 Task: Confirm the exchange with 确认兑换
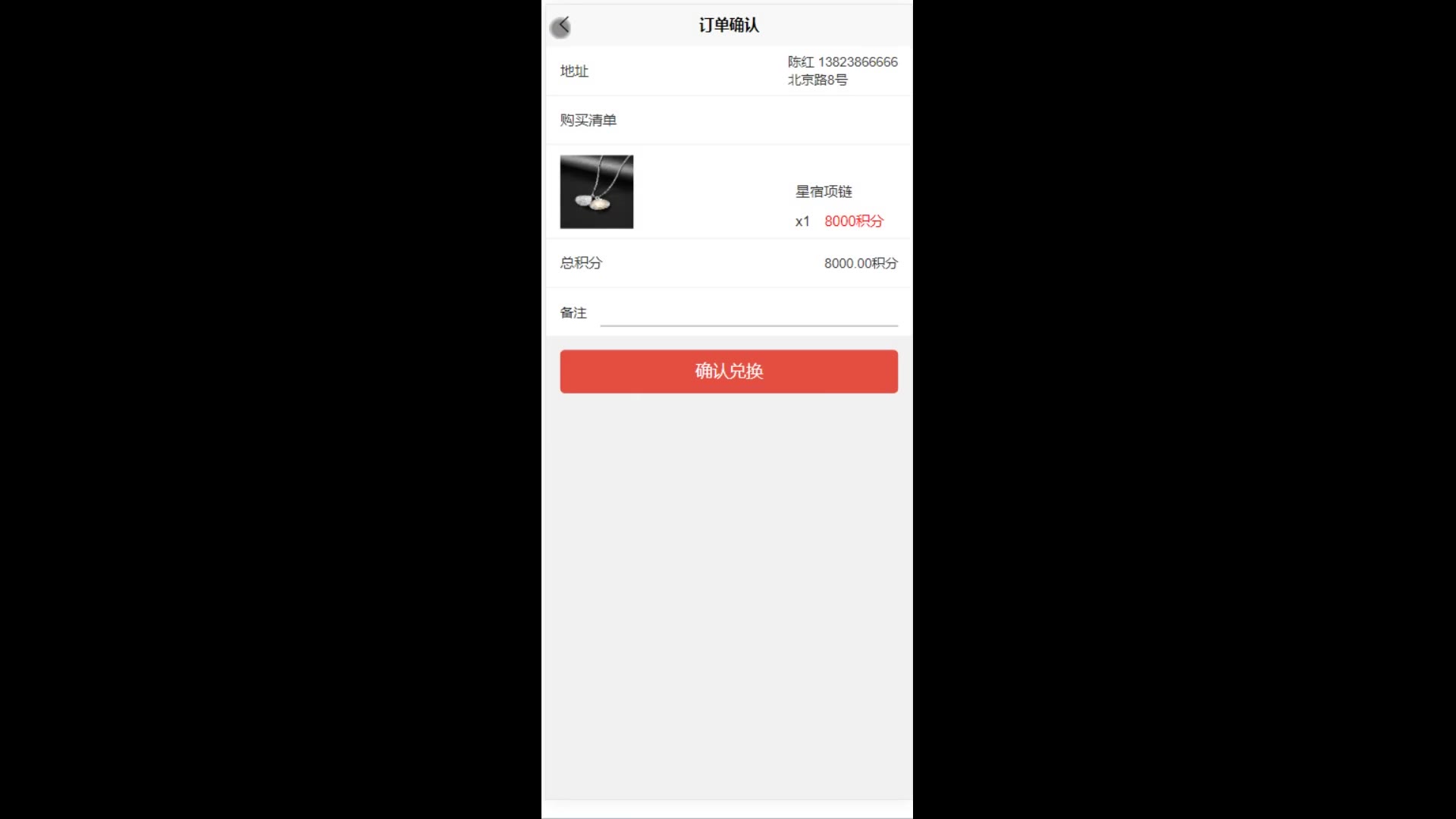point(728,372)
